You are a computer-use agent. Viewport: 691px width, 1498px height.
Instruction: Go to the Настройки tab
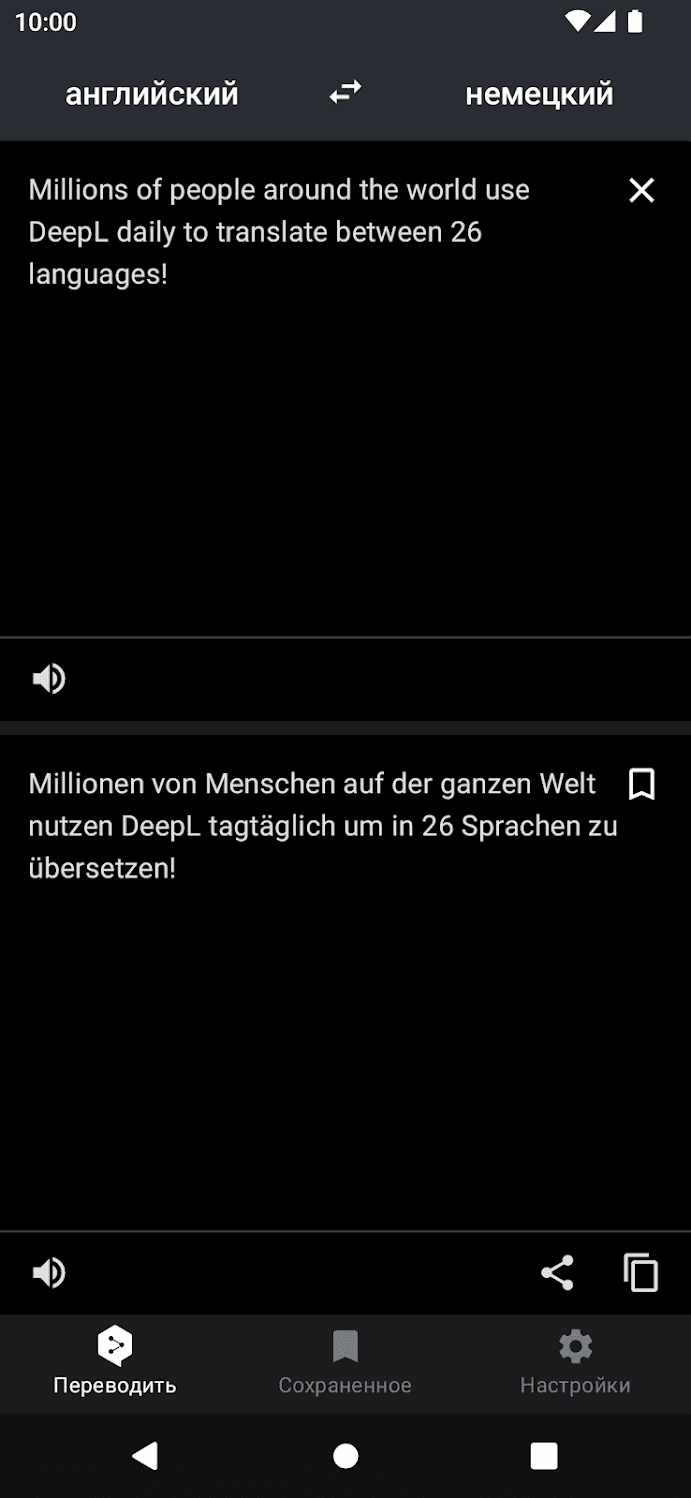[x=575, y=1362]
